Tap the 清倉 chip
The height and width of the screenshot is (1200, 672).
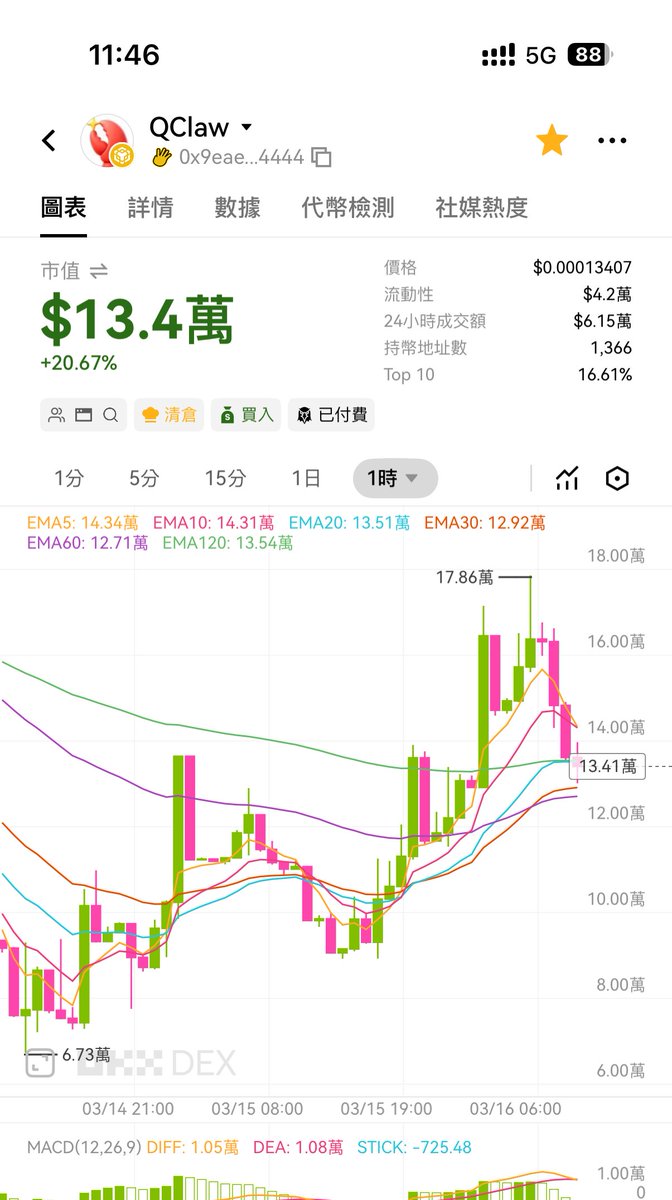coord(169,414)
